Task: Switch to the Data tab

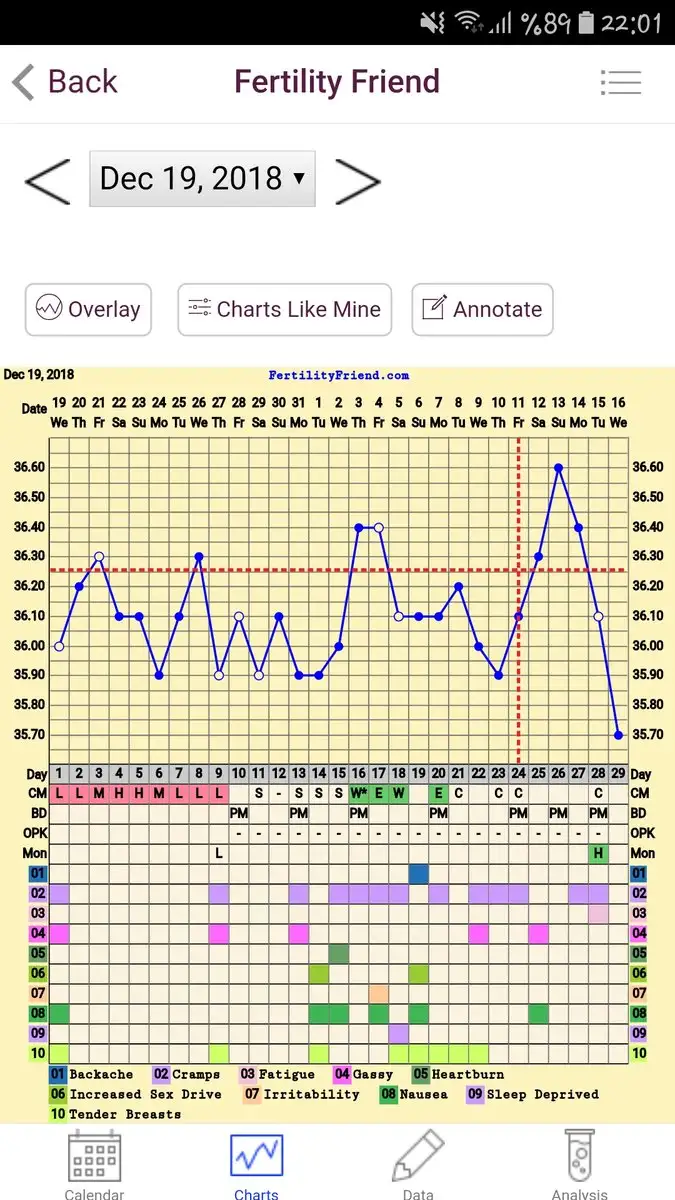Action: point(418,1165)
